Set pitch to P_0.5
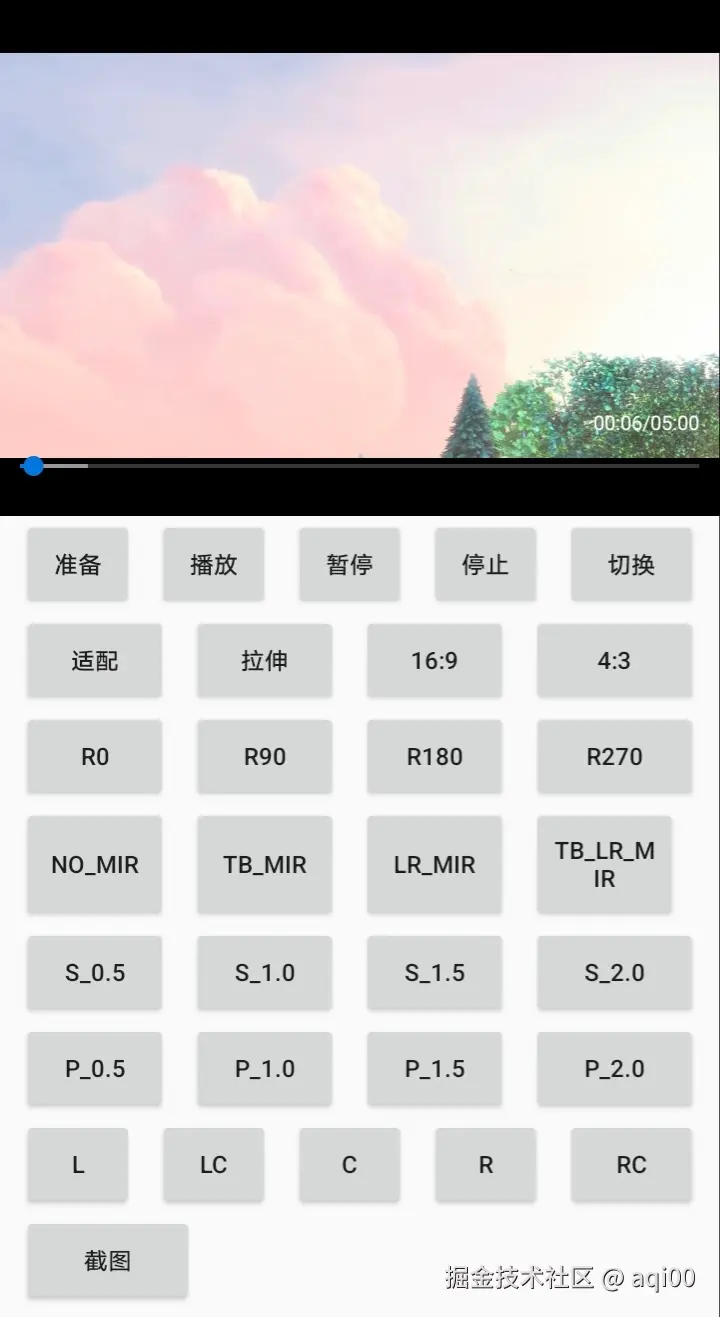This screenshot has width=720, height=1317. tap(94, 1068)
